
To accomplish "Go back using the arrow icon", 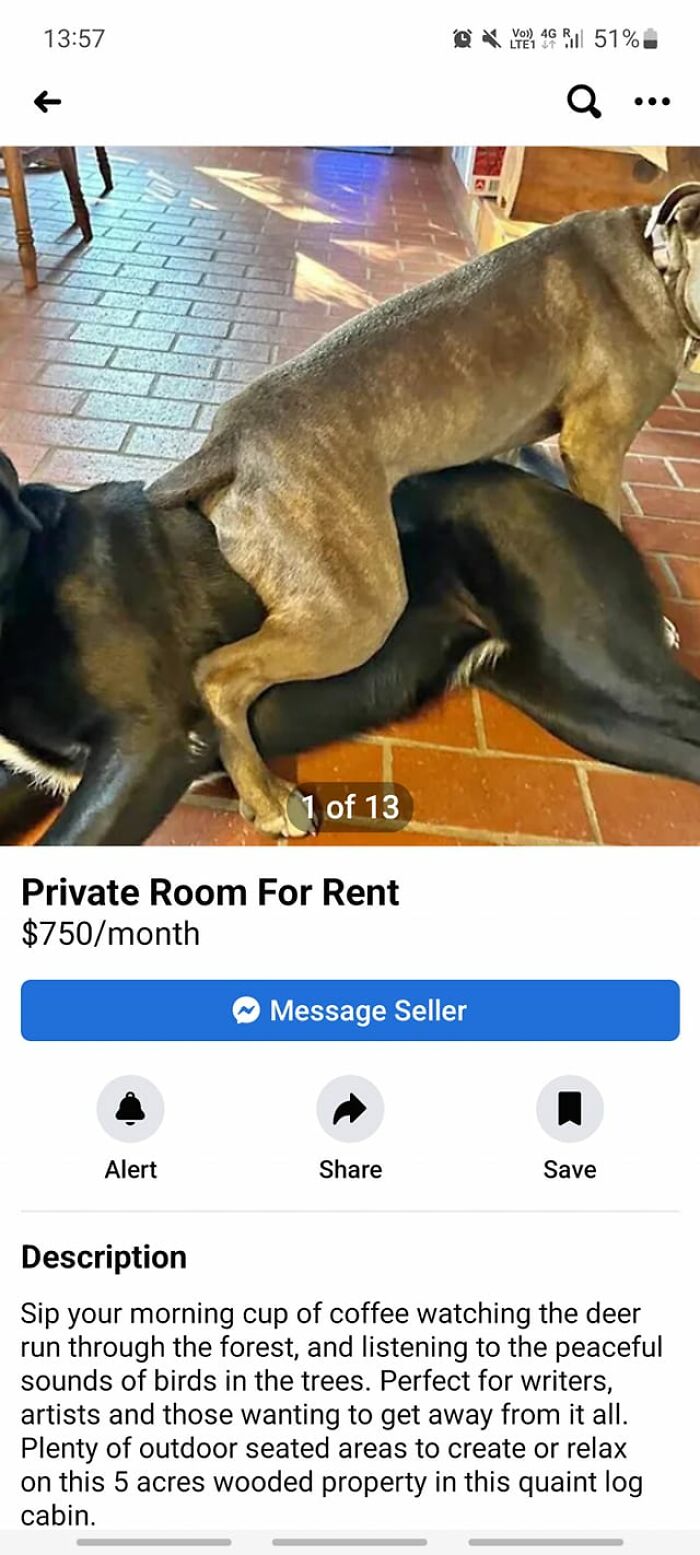I will (x=47, y=101).
